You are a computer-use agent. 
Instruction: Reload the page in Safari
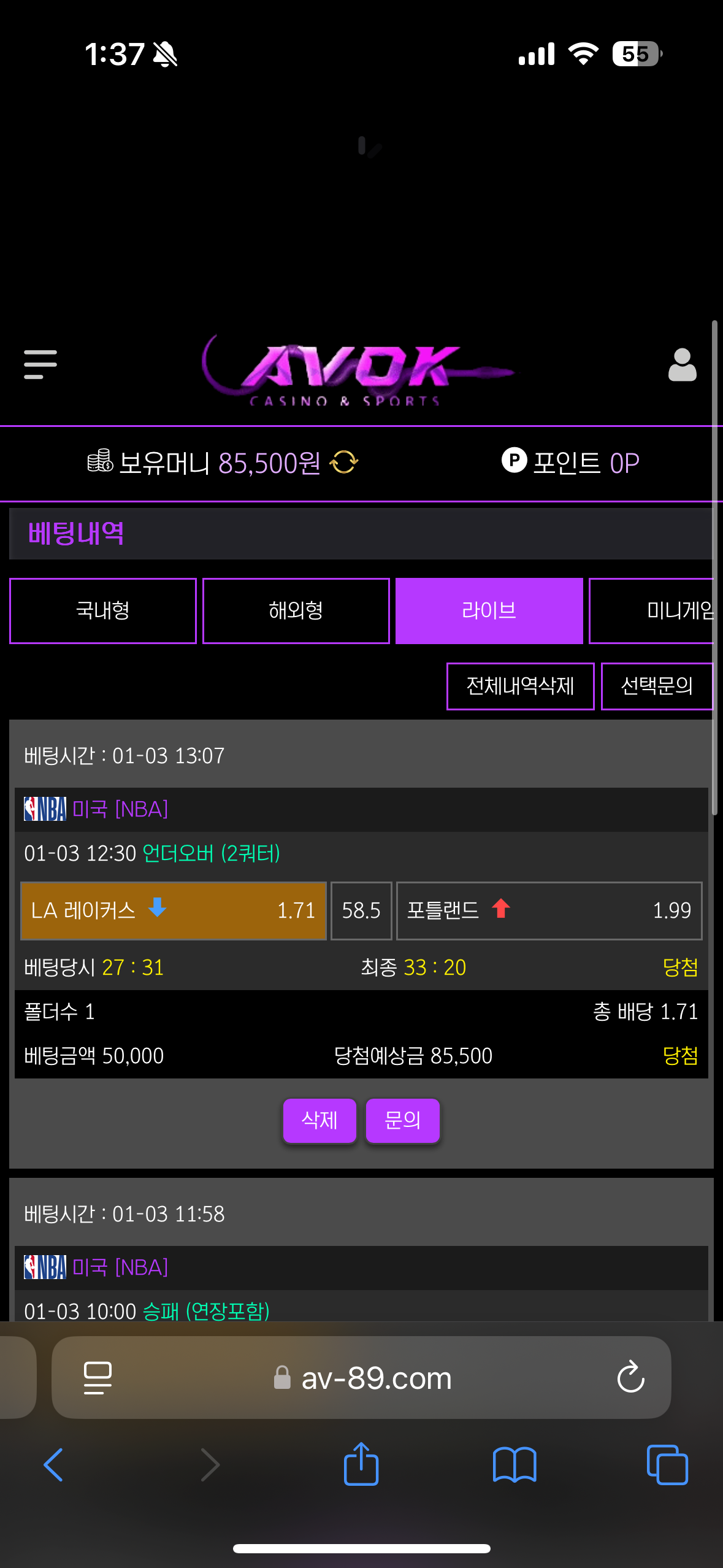point(630,1378)
